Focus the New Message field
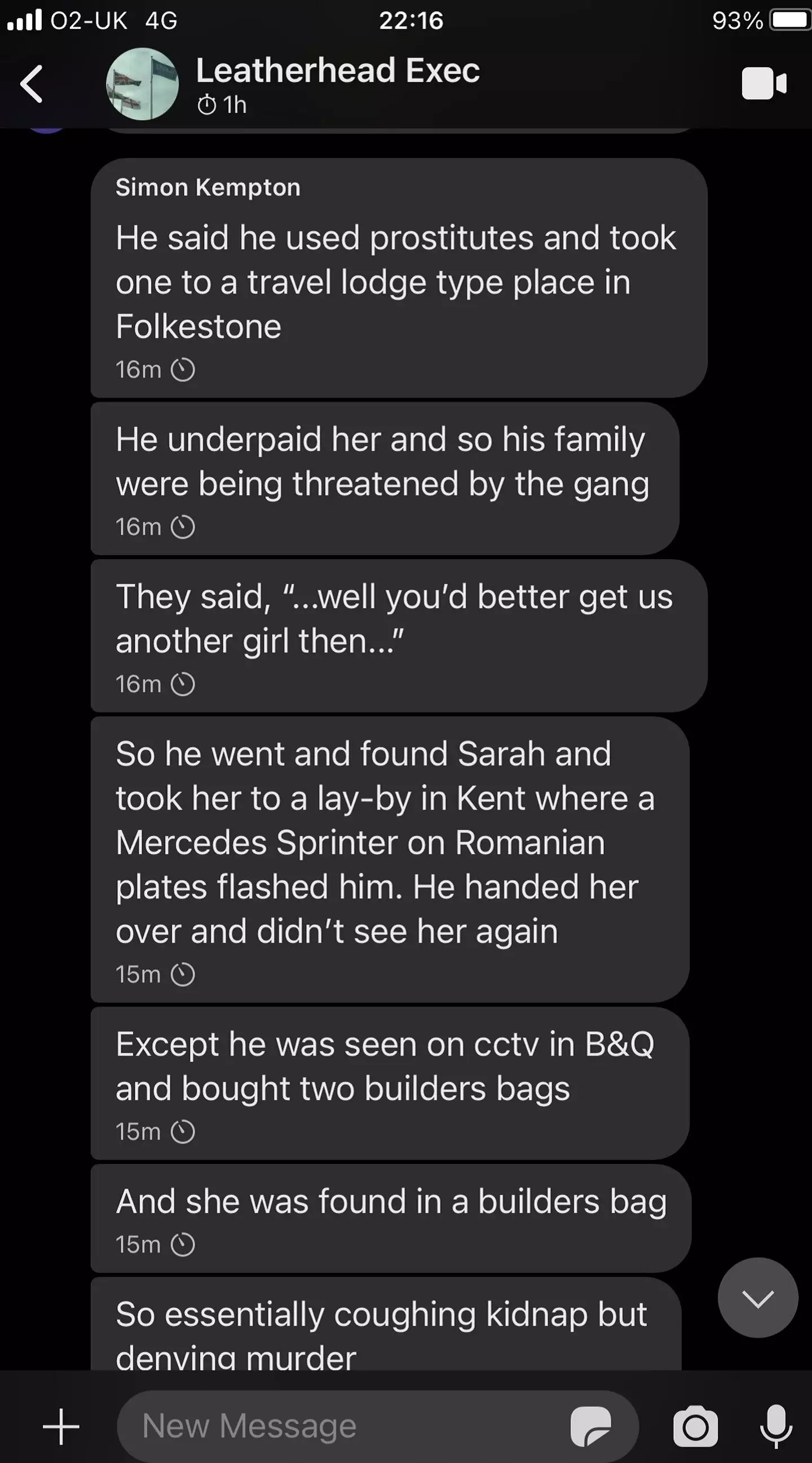The height and width of the screenshot is (1463, 812). (341, 1426)
